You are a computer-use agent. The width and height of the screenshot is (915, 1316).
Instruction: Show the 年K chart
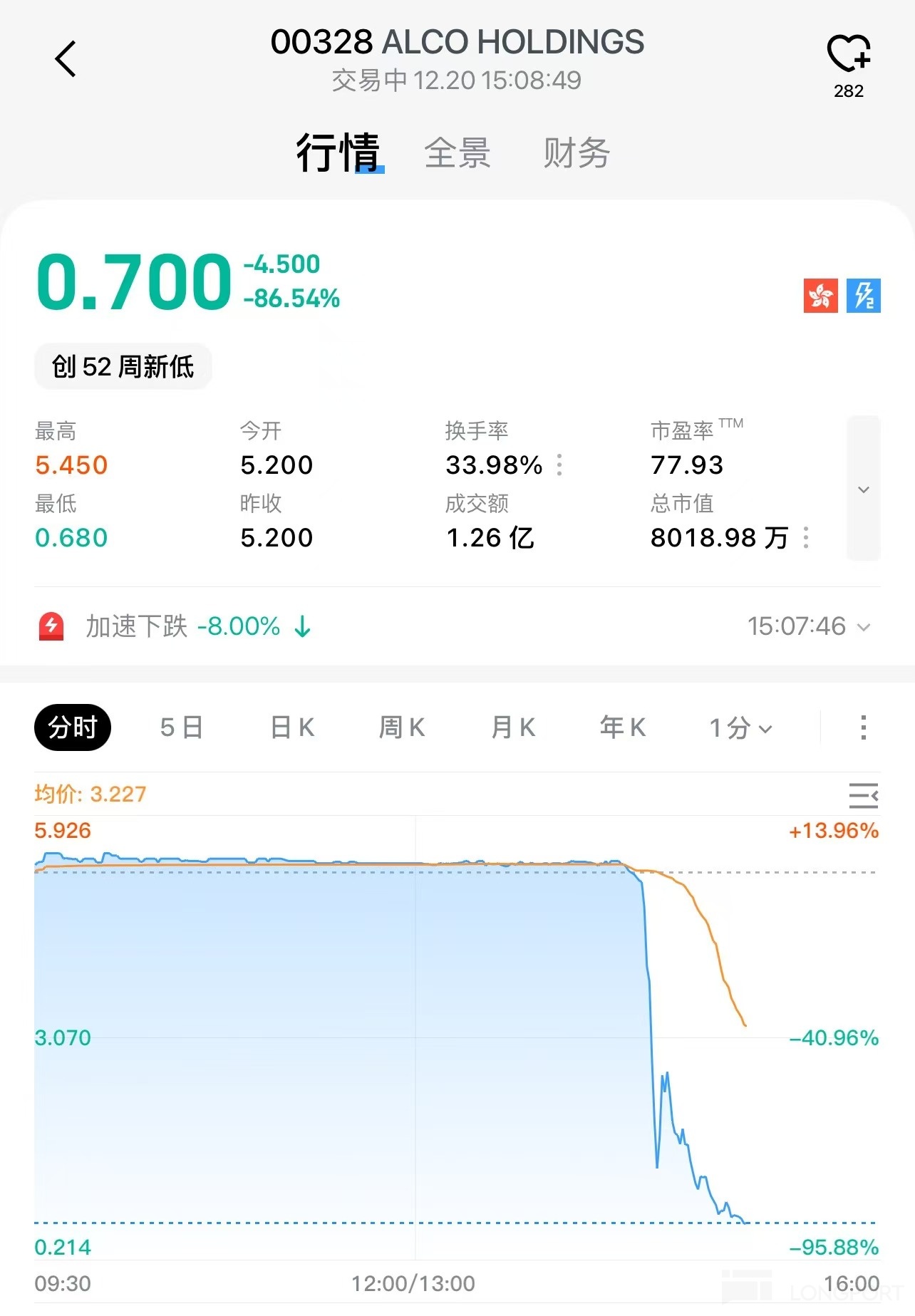coord(623,727)
